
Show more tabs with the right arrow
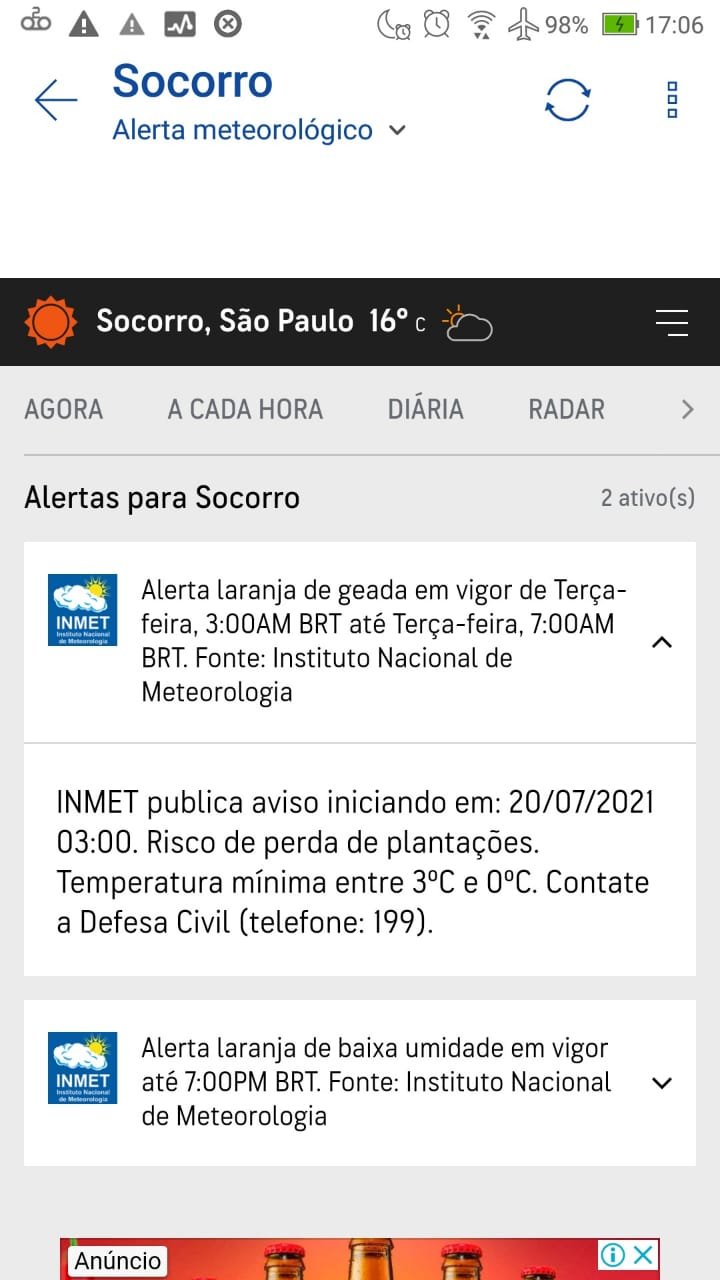coord(687,409)
